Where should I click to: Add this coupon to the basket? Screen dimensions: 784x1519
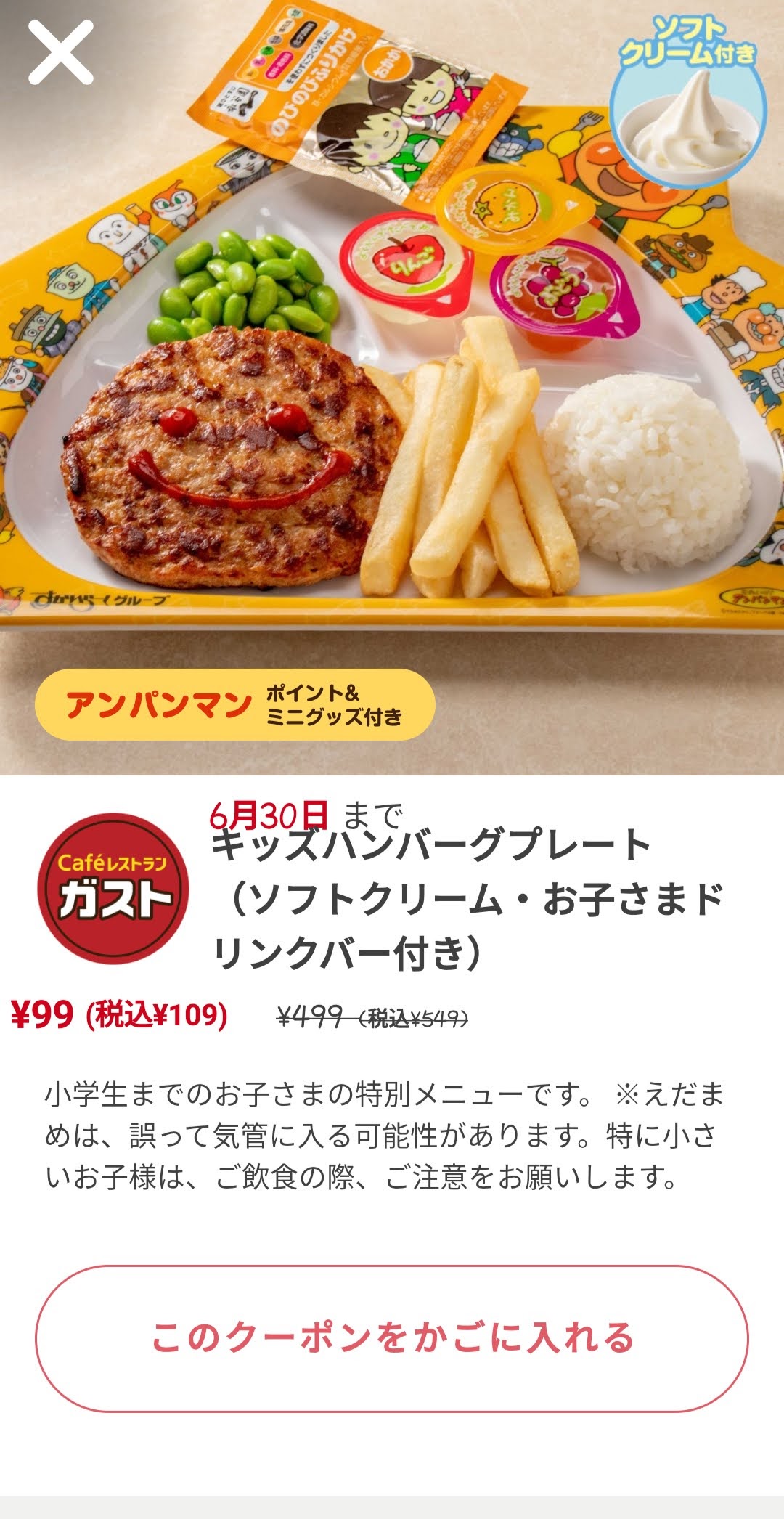392,1338
